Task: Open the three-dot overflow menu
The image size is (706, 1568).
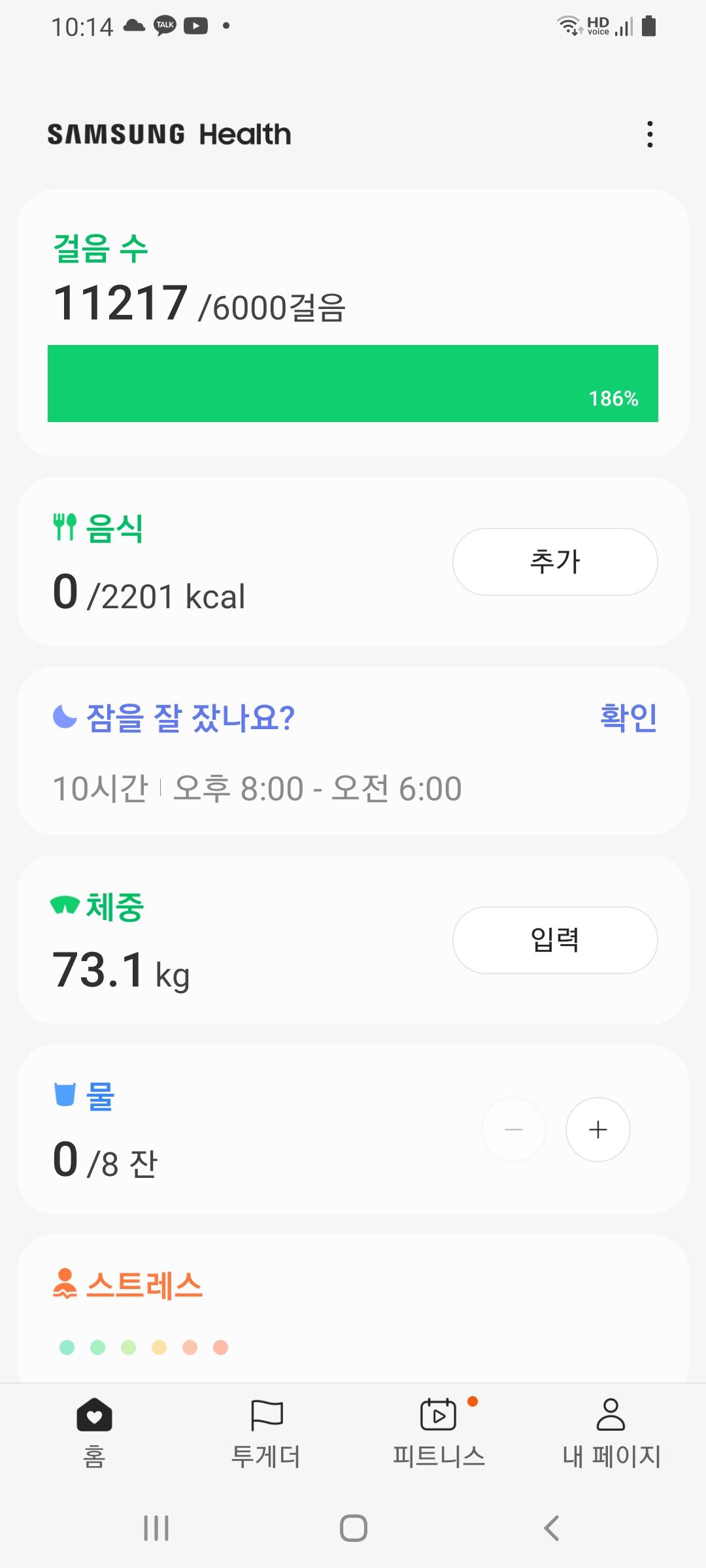Action: (649, 134)
